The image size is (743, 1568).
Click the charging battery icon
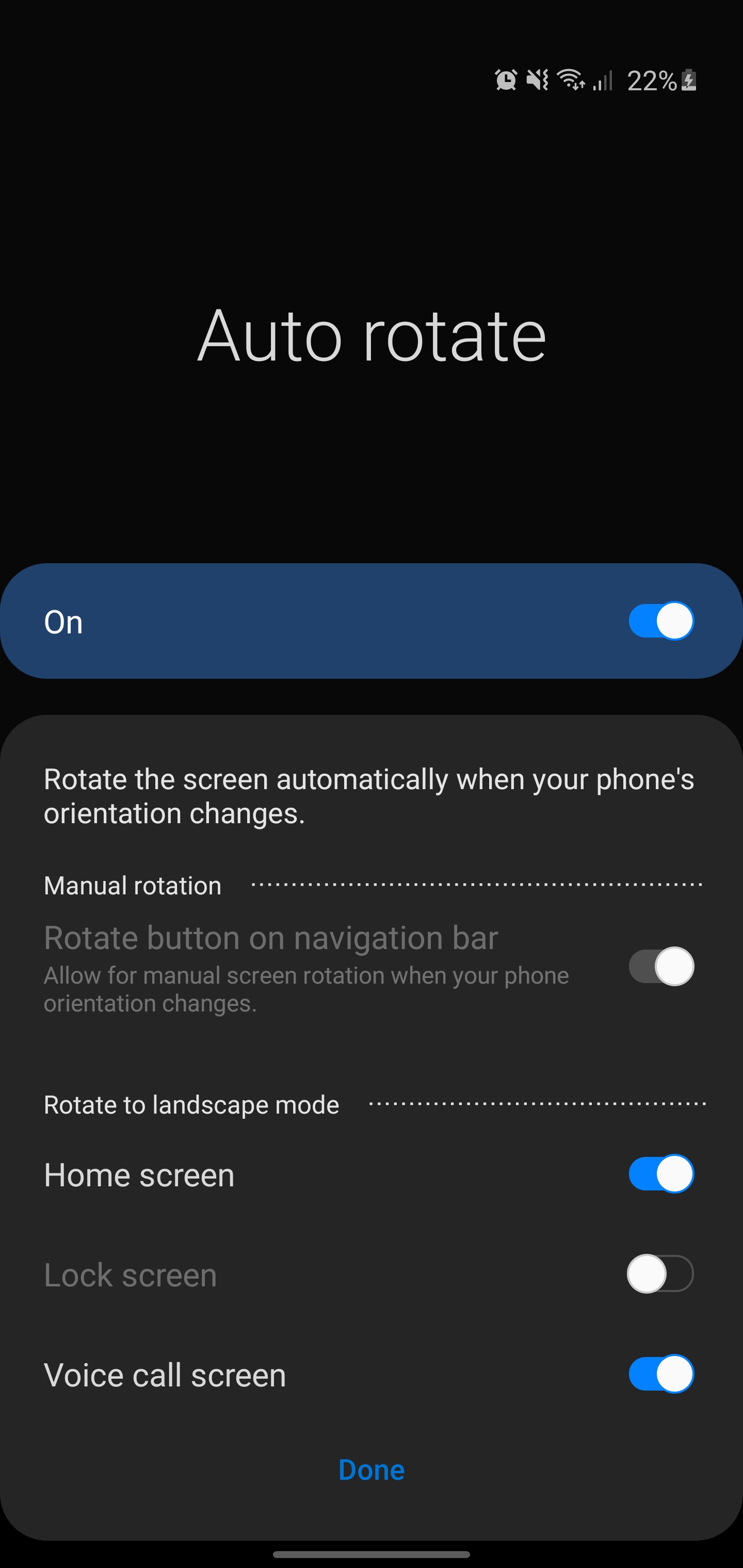click(x=690, y=80)
